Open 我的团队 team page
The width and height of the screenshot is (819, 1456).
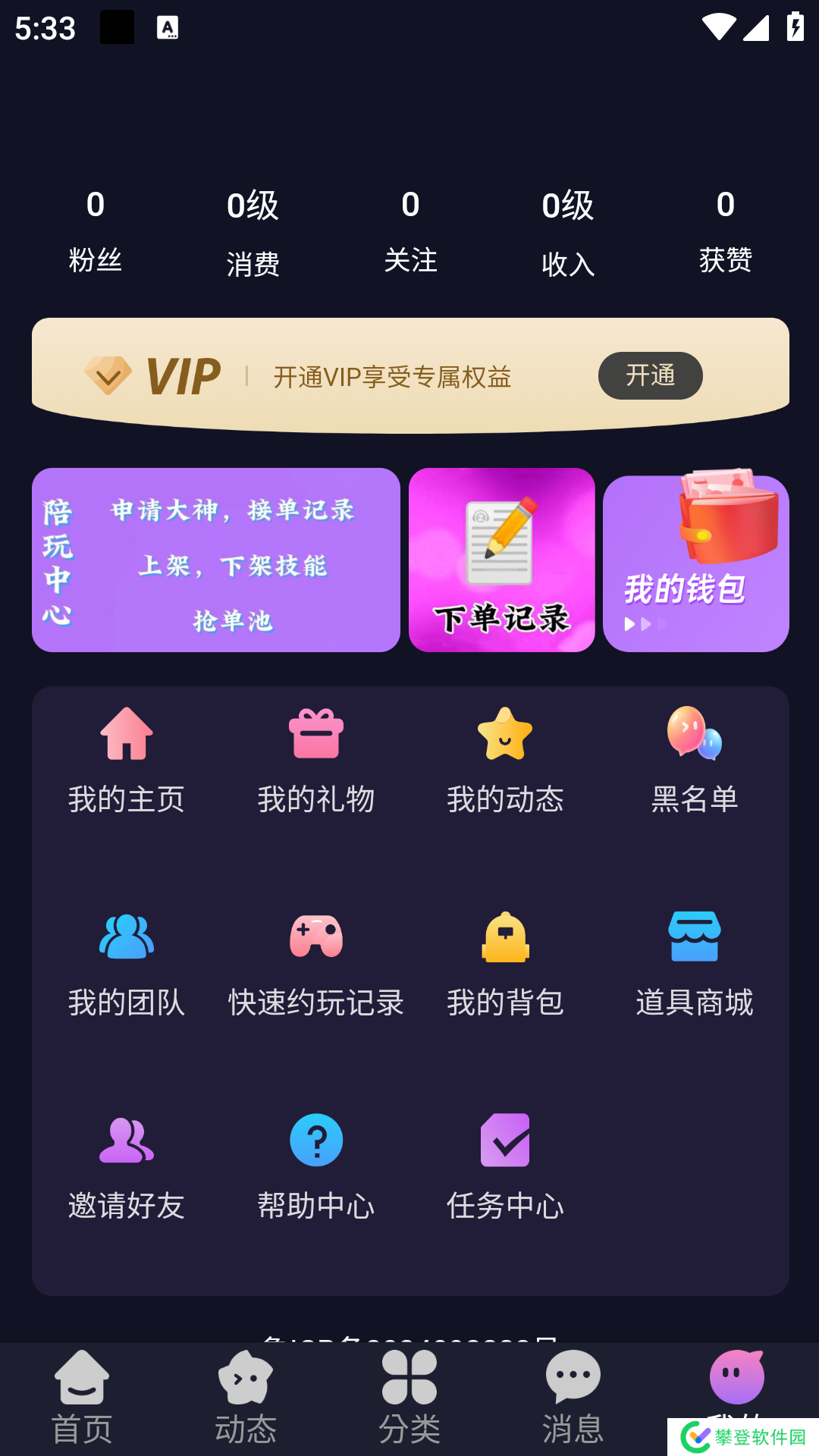pyautogui.click(x=127, y=963)
